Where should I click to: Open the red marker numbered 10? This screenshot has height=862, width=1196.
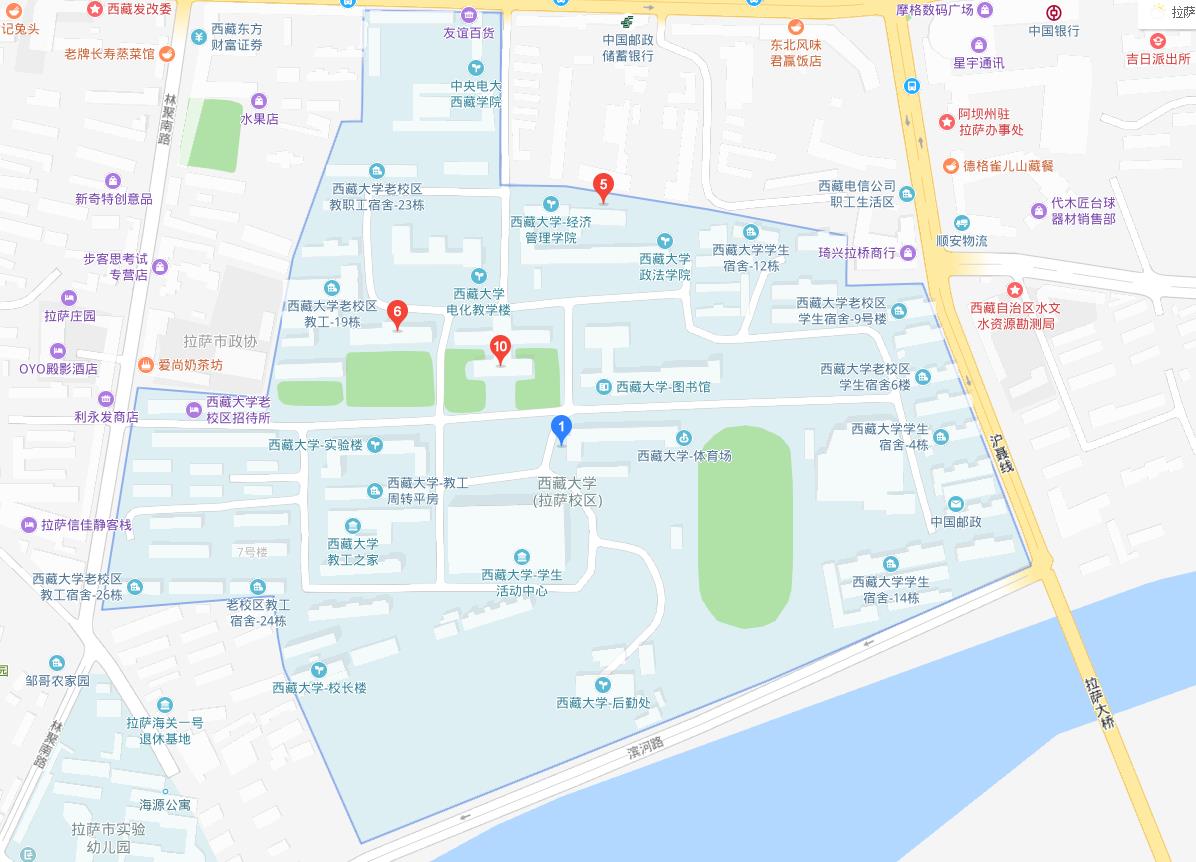(x=501, y=349)
